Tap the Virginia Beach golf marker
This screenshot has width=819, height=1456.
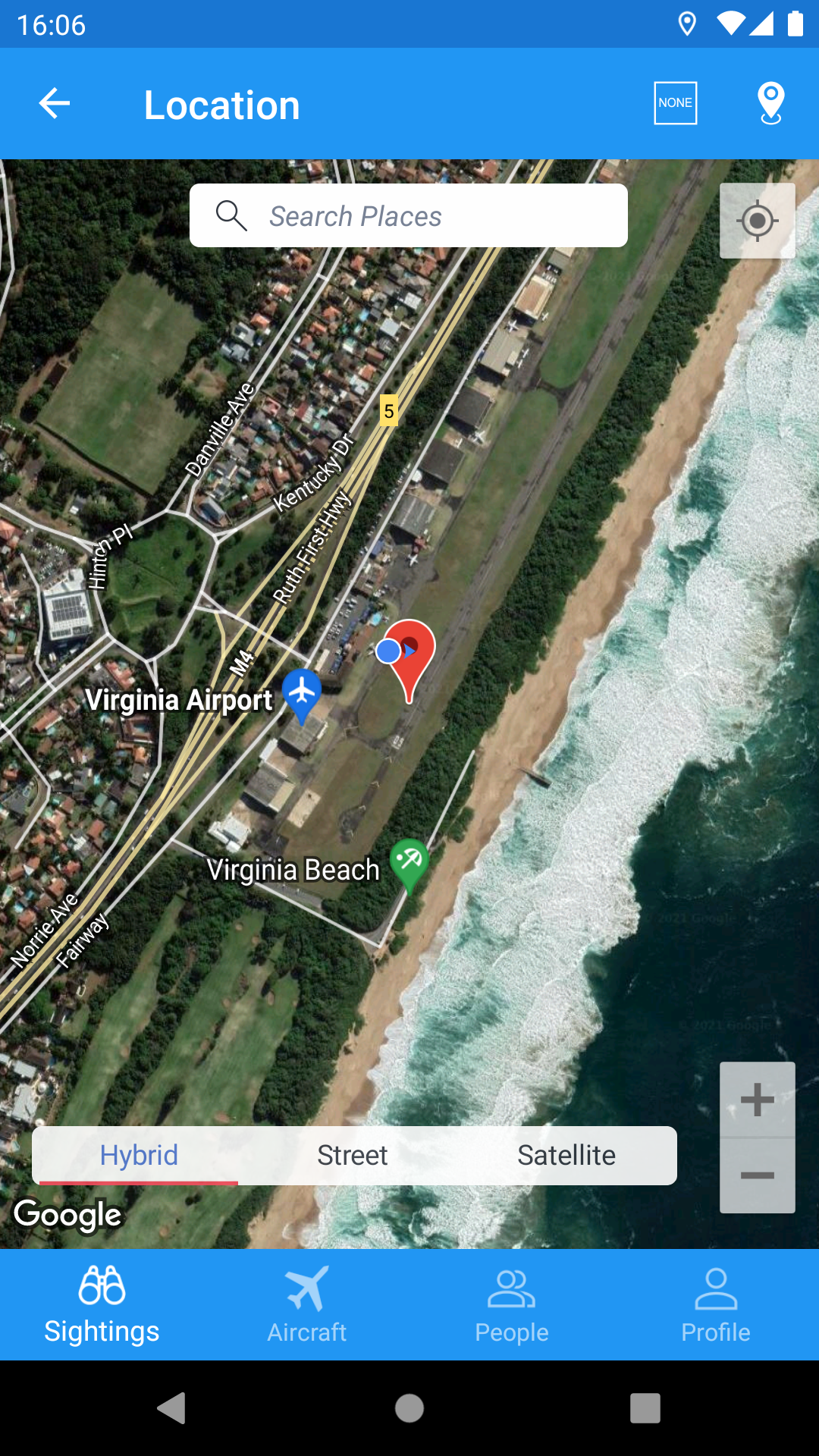[x=409, y=862]
